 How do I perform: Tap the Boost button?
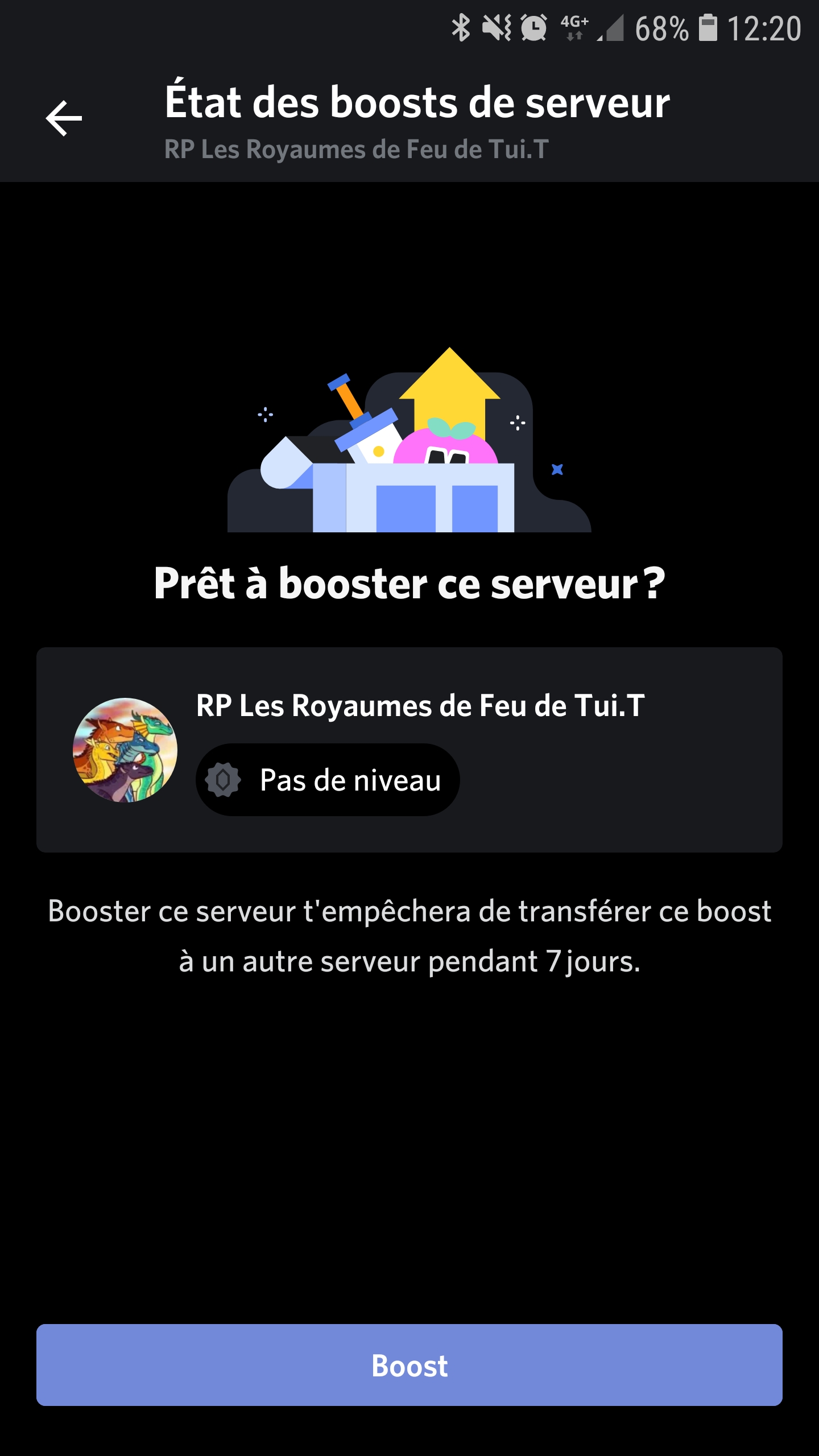(409, 1365)
